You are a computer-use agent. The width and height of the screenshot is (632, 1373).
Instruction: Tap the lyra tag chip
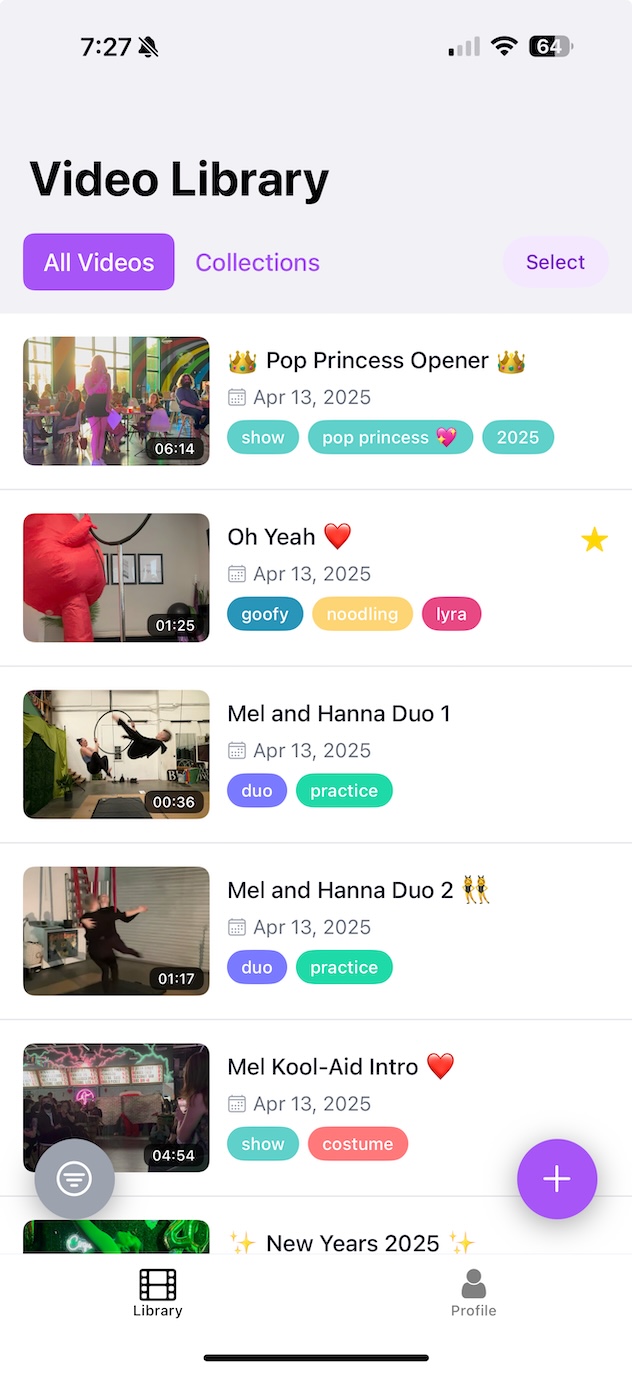[451, 614]
